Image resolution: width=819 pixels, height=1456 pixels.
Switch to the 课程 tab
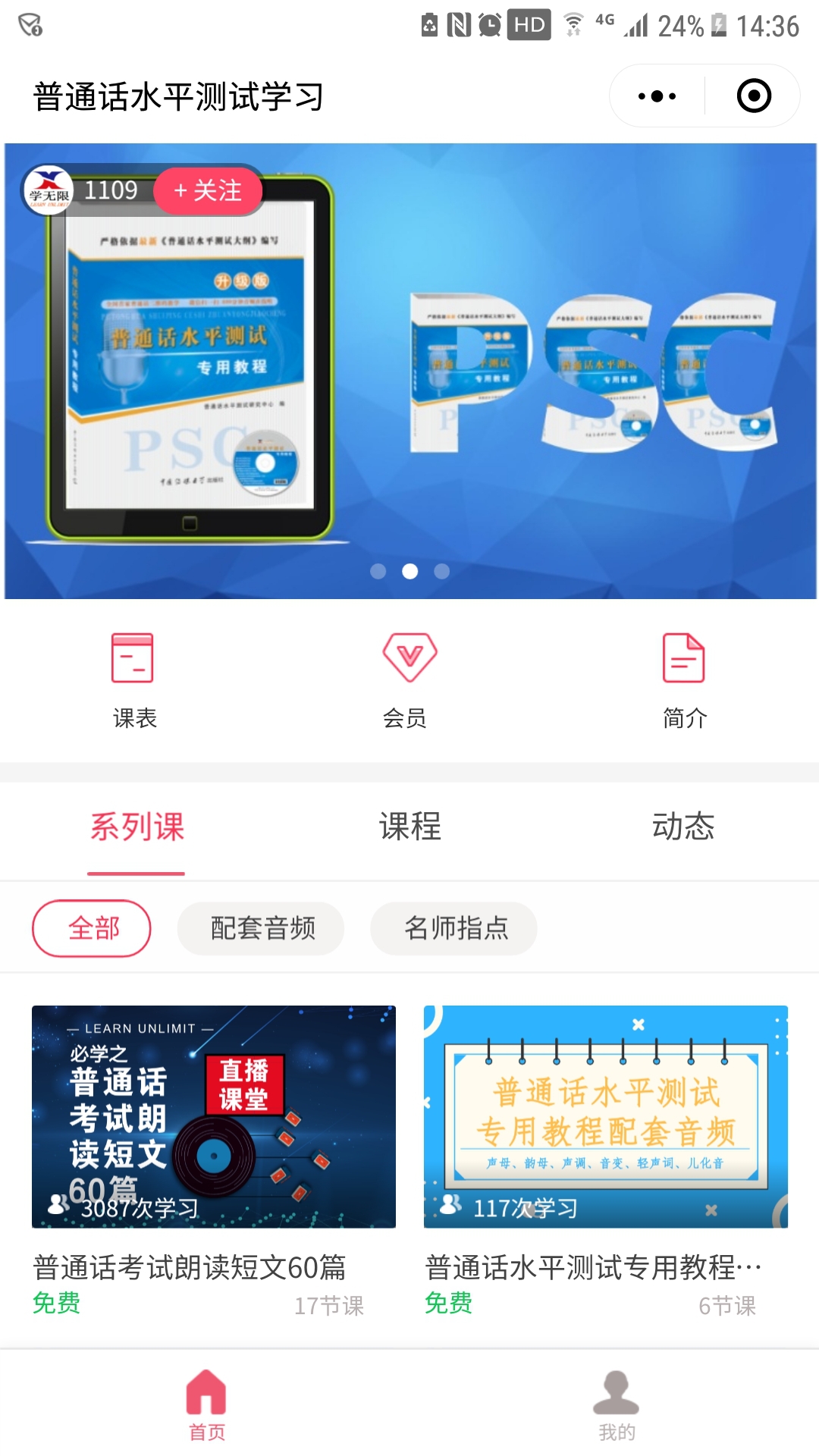[409, 827]
